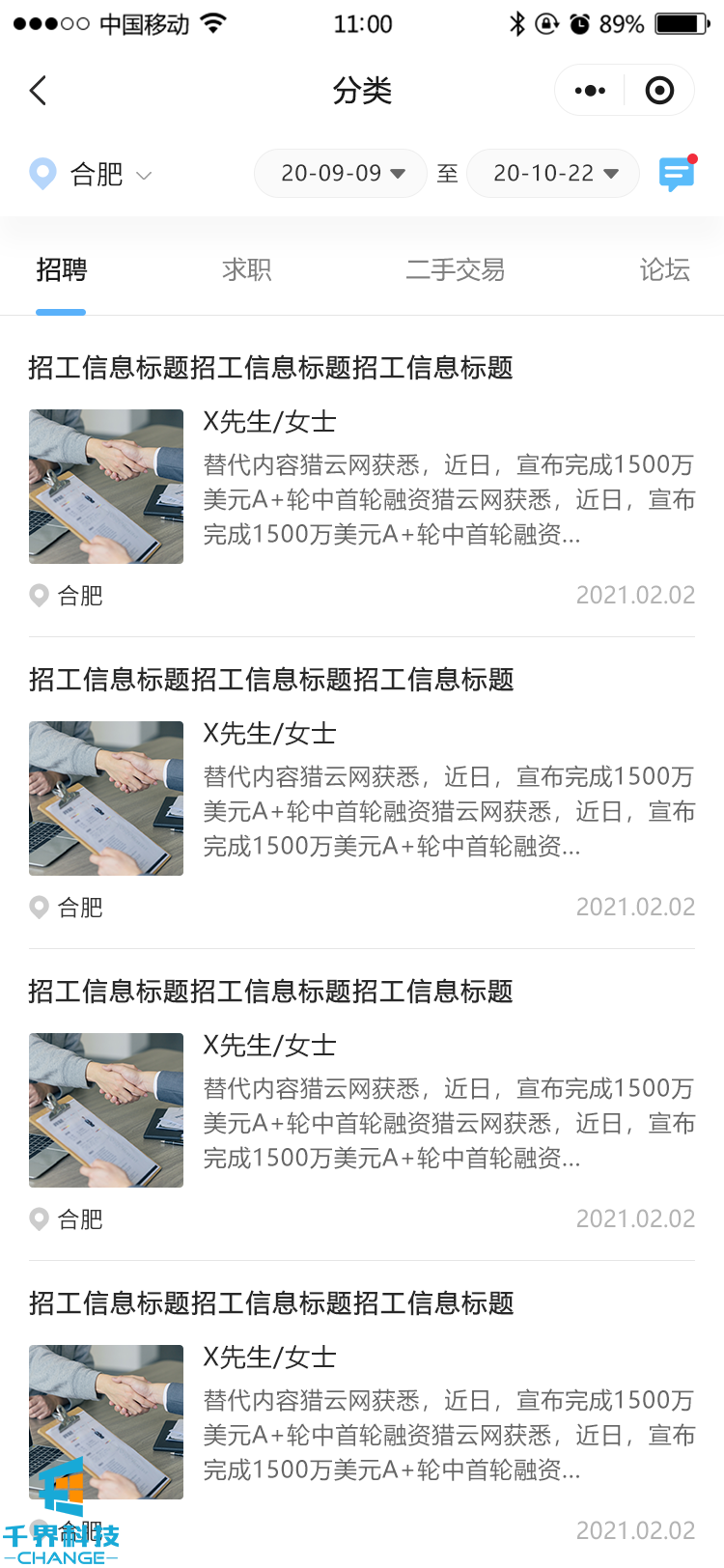Open the messages chat icon

[x=677, y=174]
